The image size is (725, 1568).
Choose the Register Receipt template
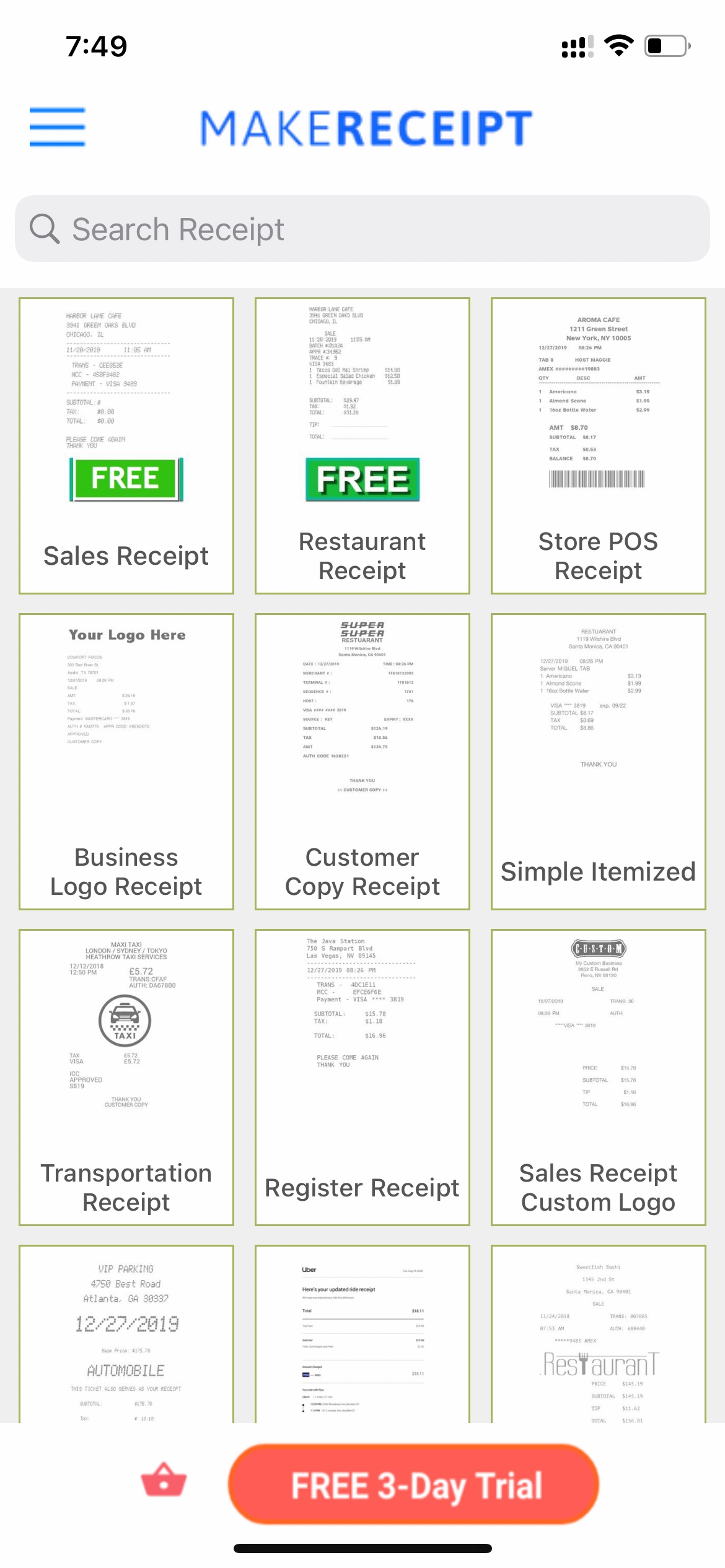362,1078
